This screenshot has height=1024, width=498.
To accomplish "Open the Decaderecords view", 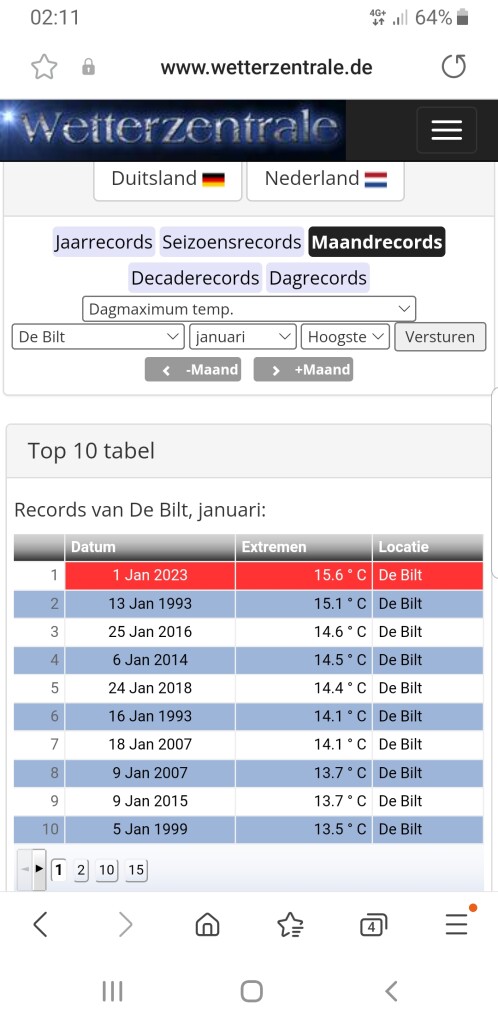I will click(195, 278).
